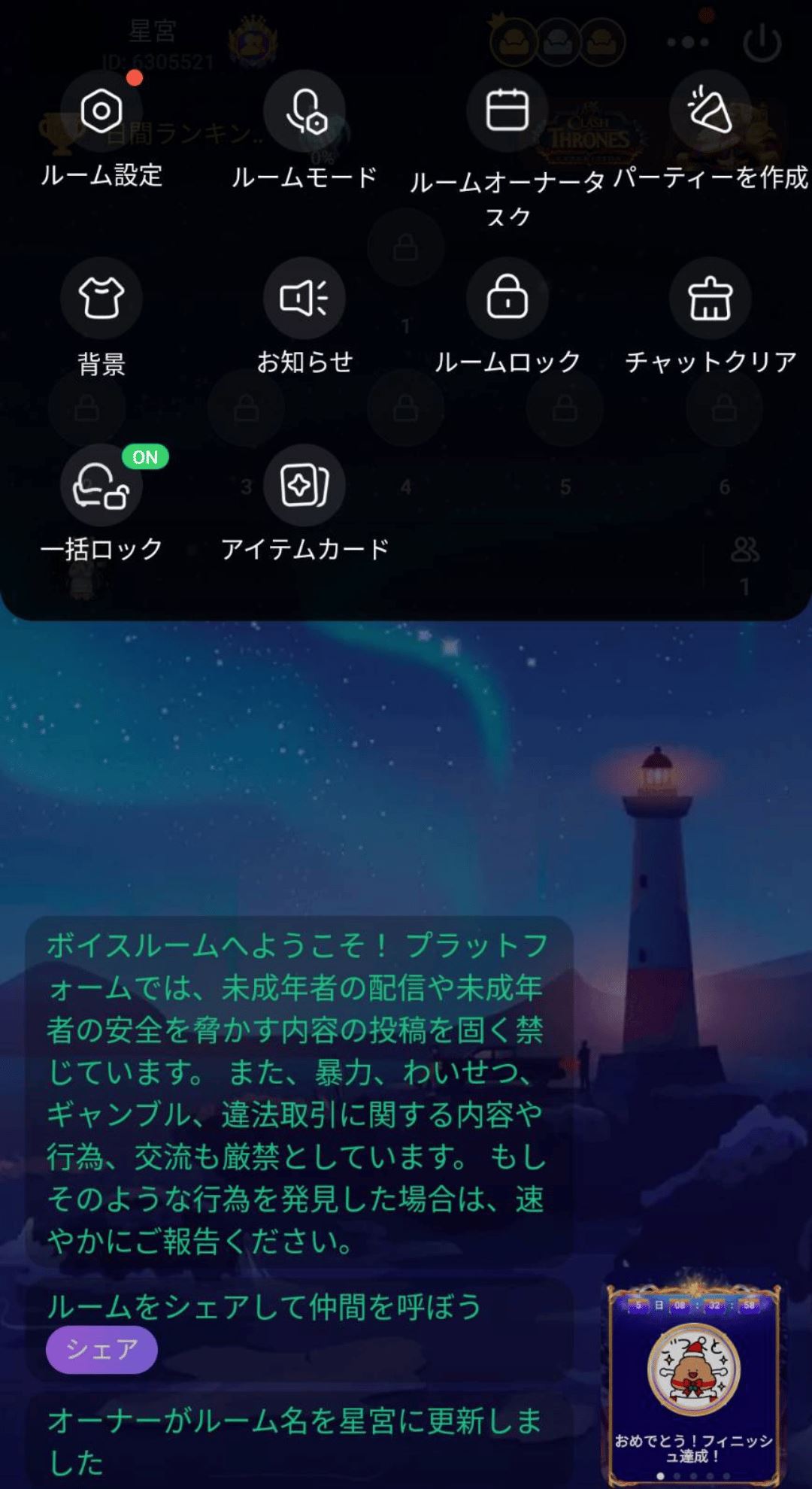Tap the チャットクリア broom icon
Image resolution: width=812 pixels, height=1489 pixels.
click(707, 297)
